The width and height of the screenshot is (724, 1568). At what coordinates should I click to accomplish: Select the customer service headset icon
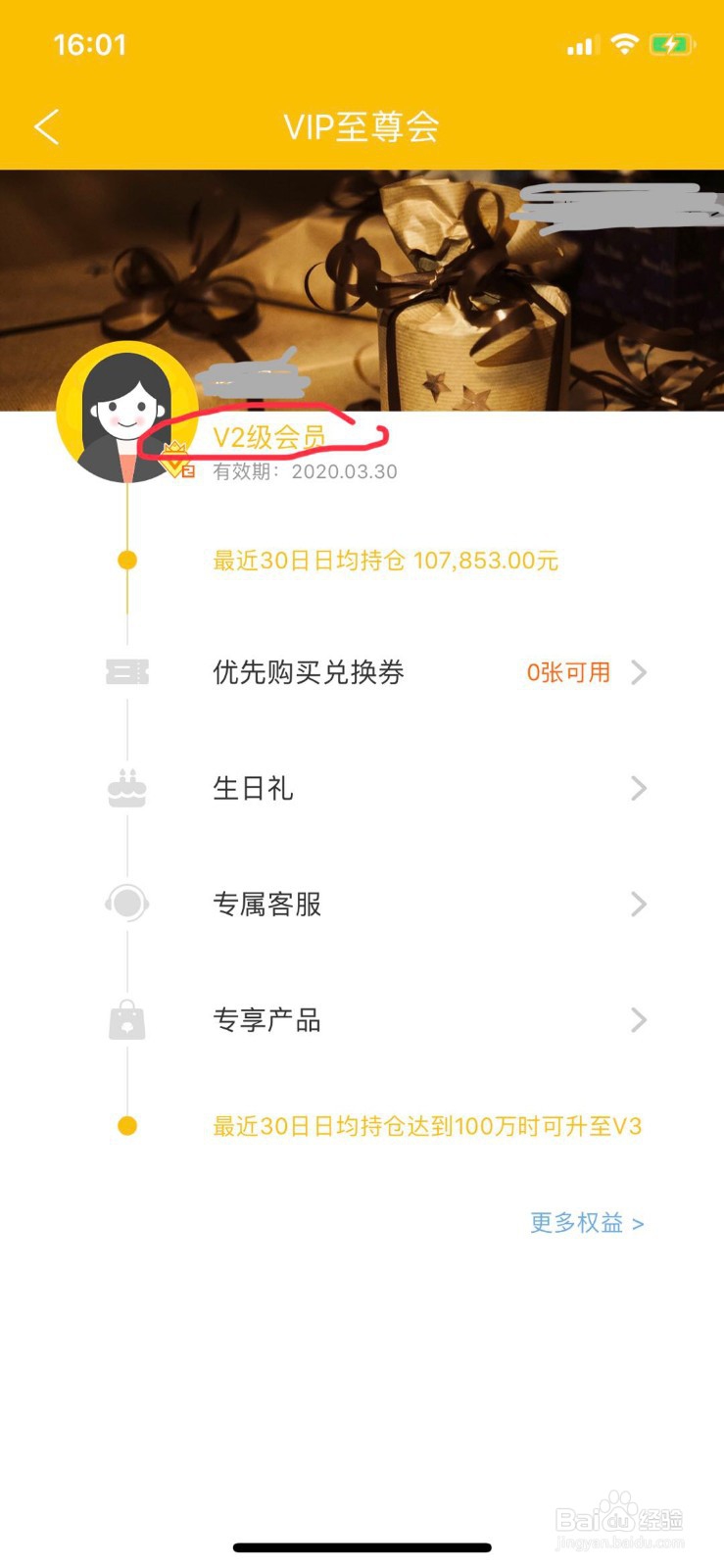pyautogui.click(x=126, y=903)
